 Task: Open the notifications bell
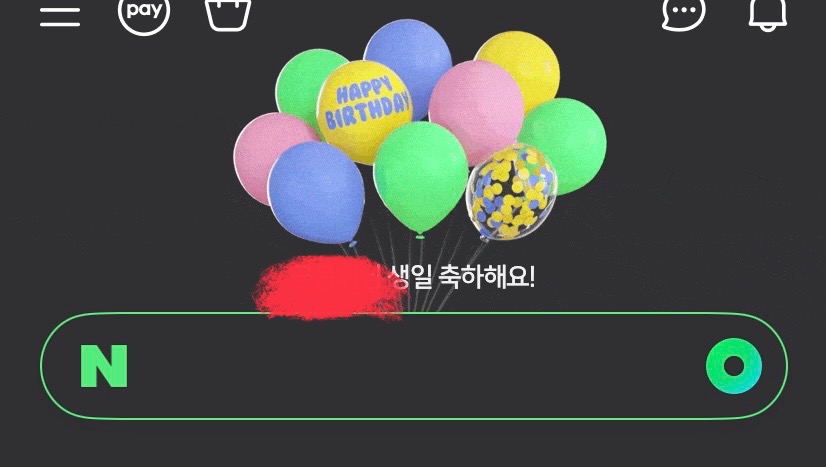768,13
